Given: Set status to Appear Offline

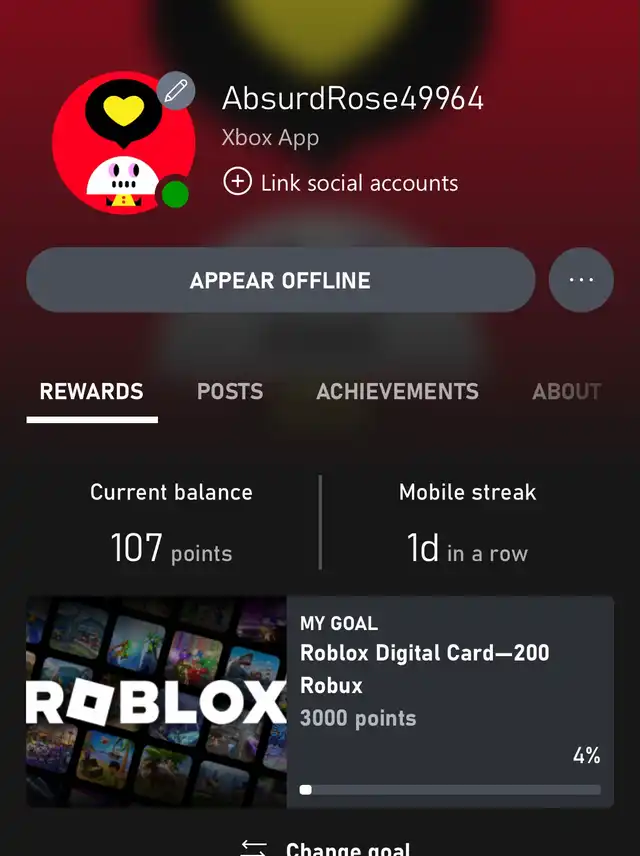Looking at the screenshot, I should pos(280,280).
